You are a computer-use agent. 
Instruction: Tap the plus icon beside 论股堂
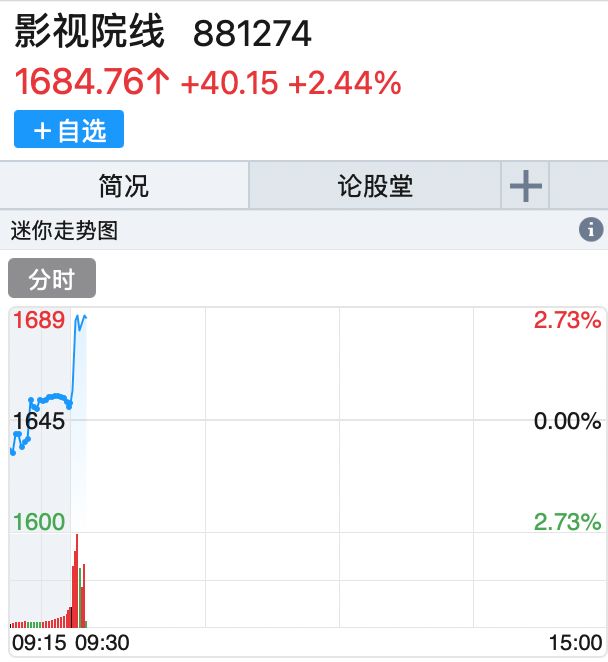[x=526, y=186]
